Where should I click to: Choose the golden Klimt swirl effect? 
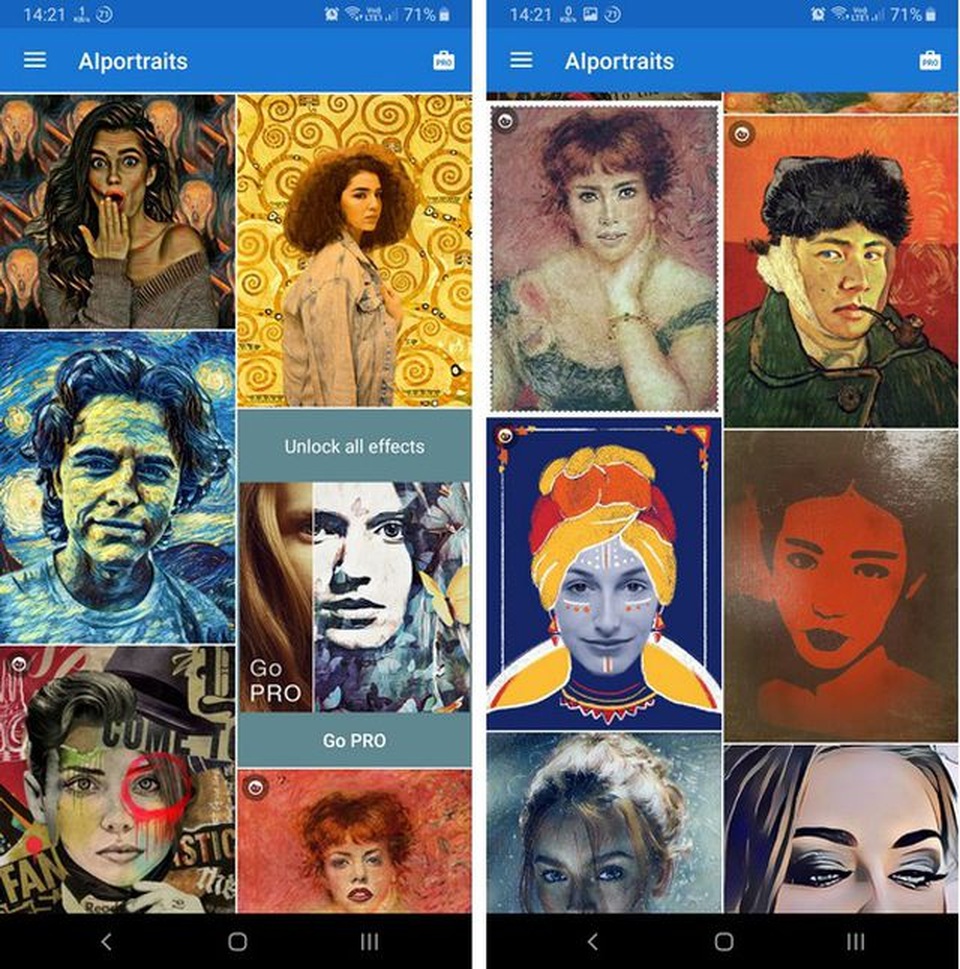coord(354,250)
